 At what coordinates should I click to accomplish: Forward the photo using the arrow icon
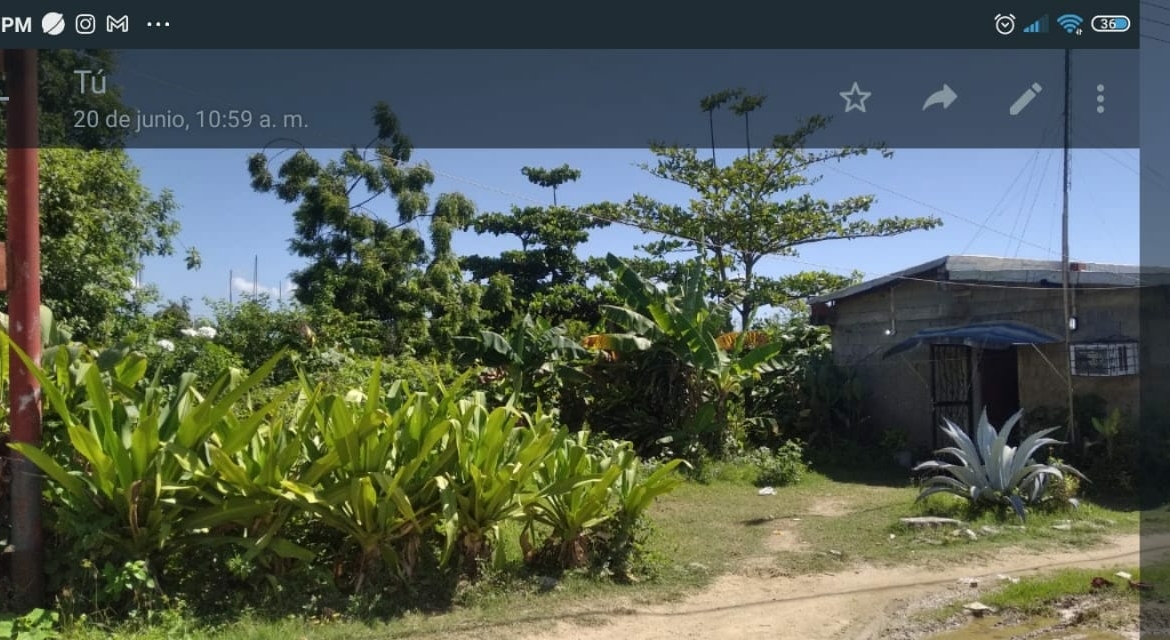click(939, 98)
